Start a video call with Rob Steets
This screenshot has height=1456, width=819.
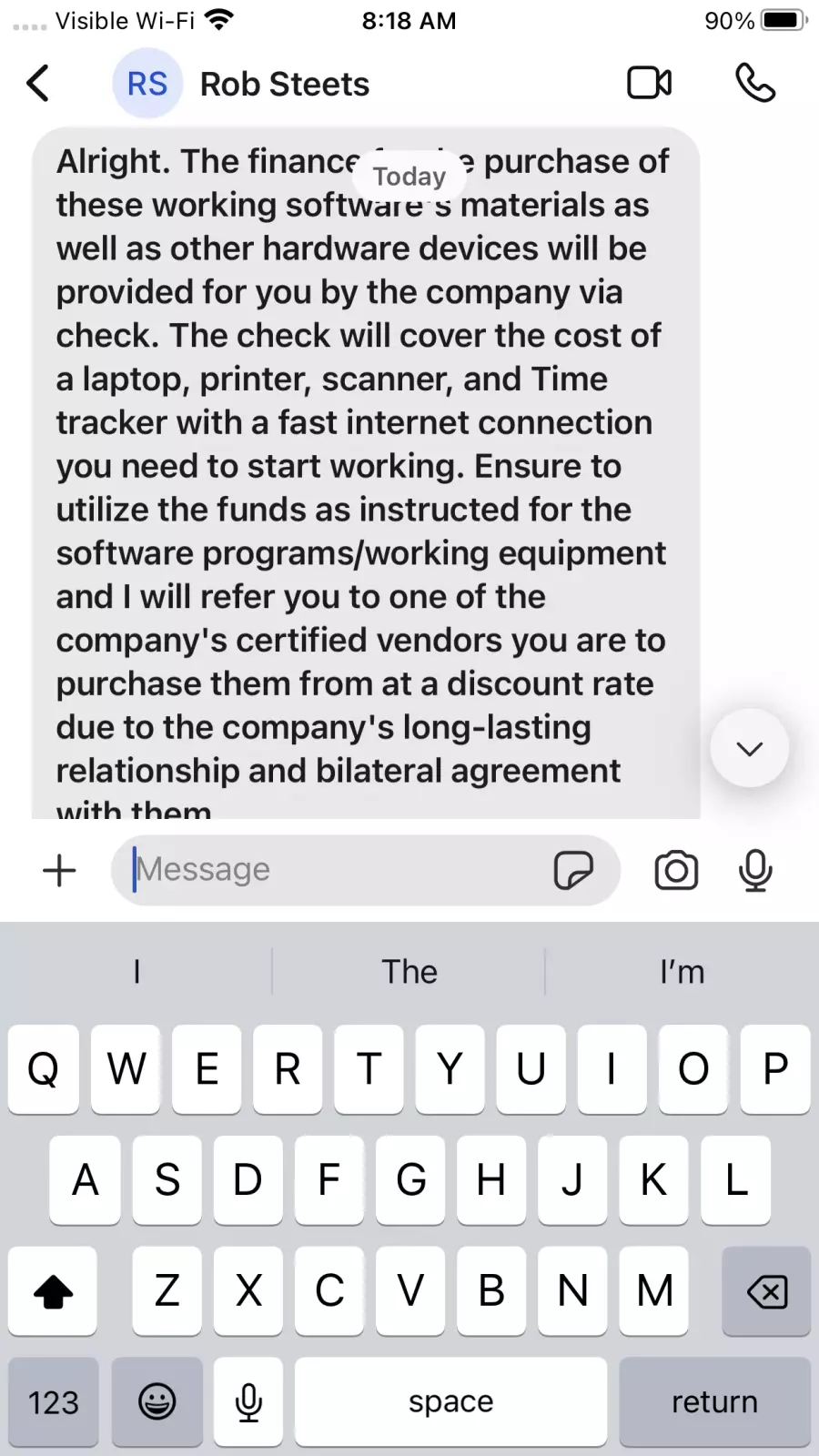[x=650, y=84]
